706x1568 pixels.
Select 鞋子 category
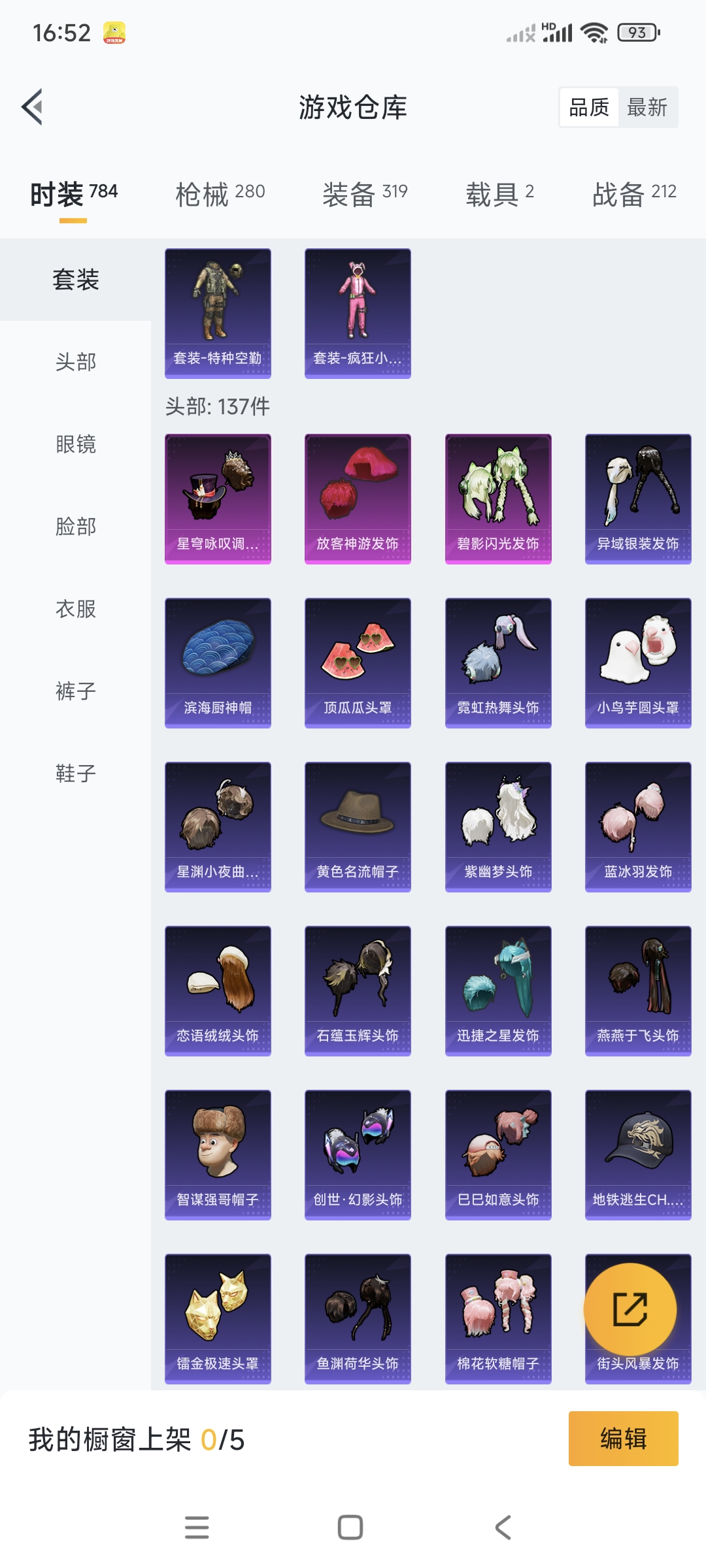[x=76, y=774]
